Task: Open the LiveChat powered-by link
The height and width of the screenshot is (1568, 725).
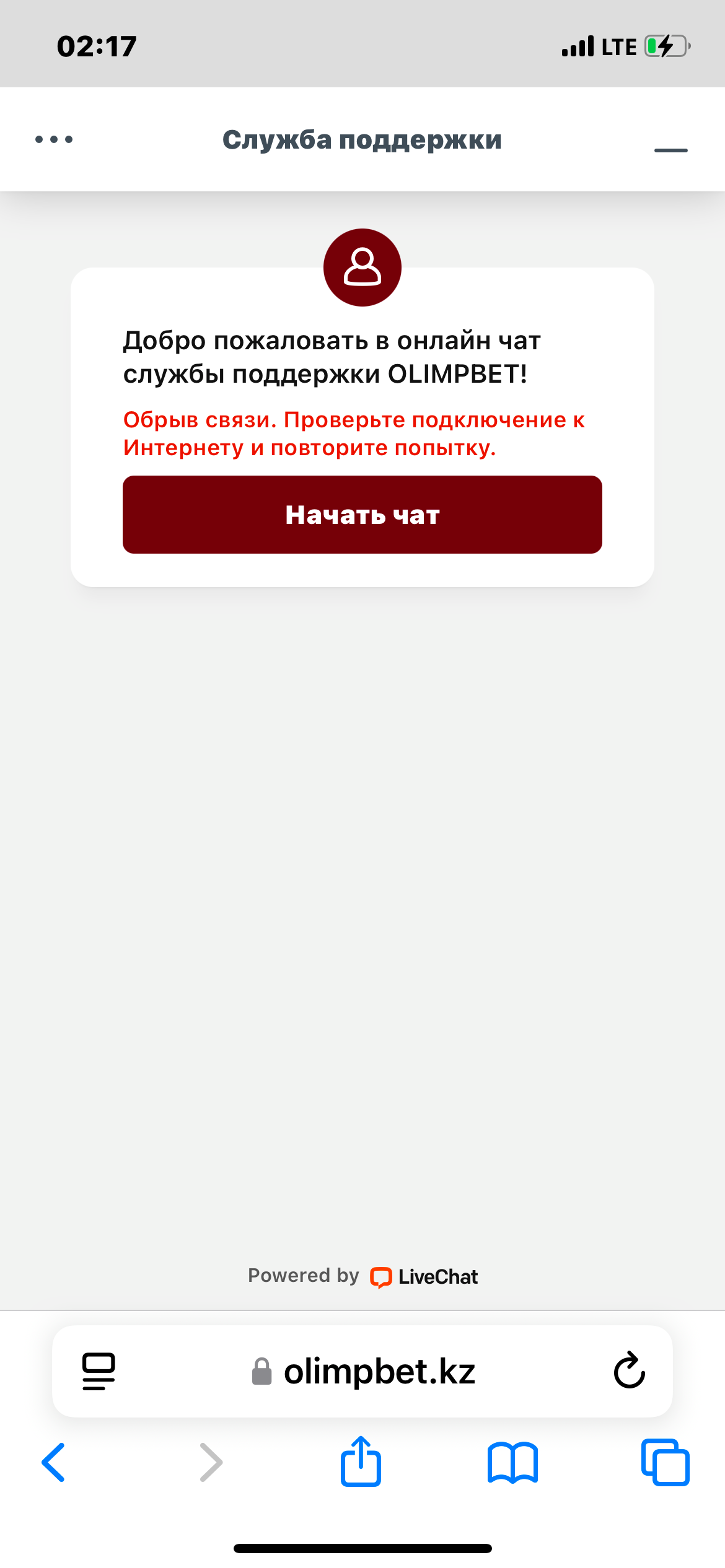Action: point(424,1276)
